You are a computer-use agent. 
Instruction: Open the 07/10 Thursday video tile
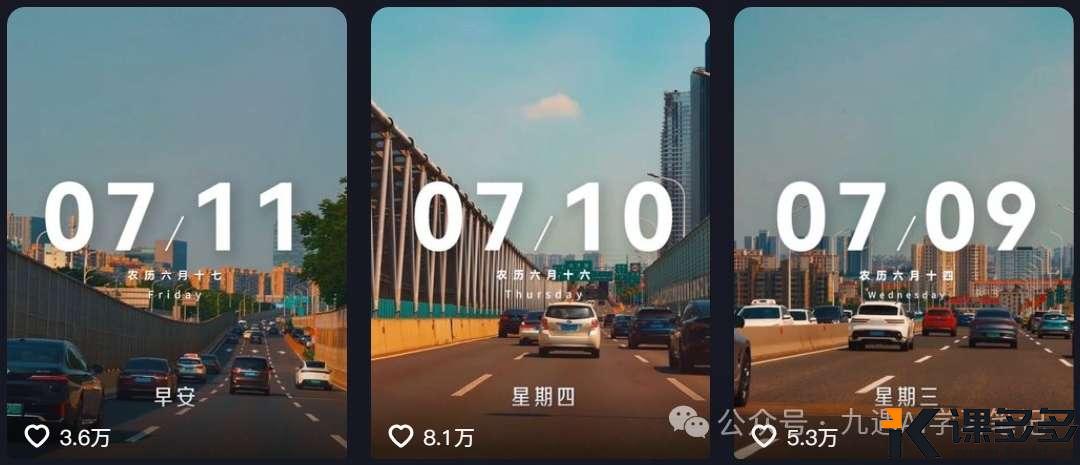pyautogui.click(x=540, y=232)
